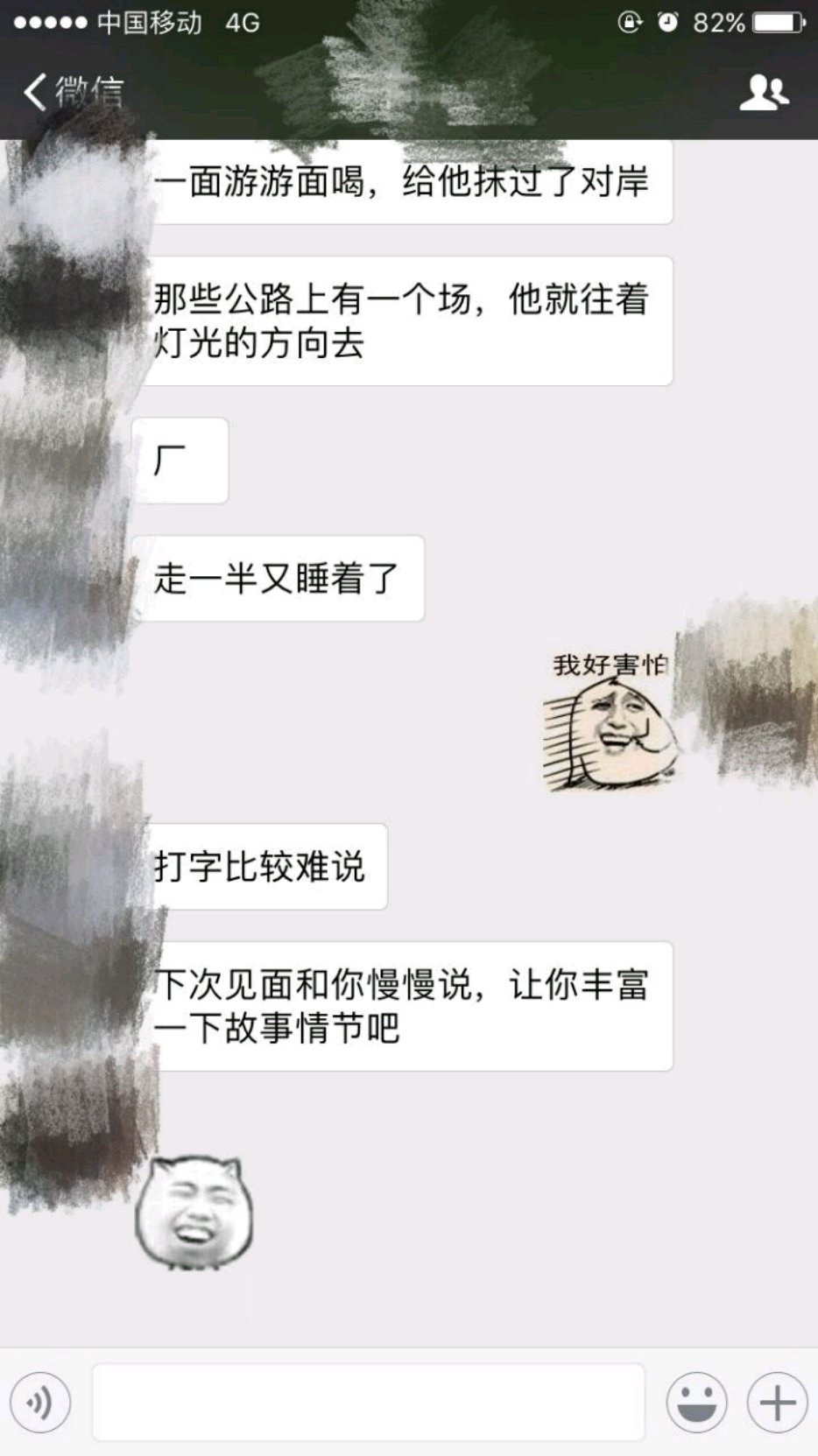
Task: View the laughing cat-face sticker
Action: point(194,1213)
